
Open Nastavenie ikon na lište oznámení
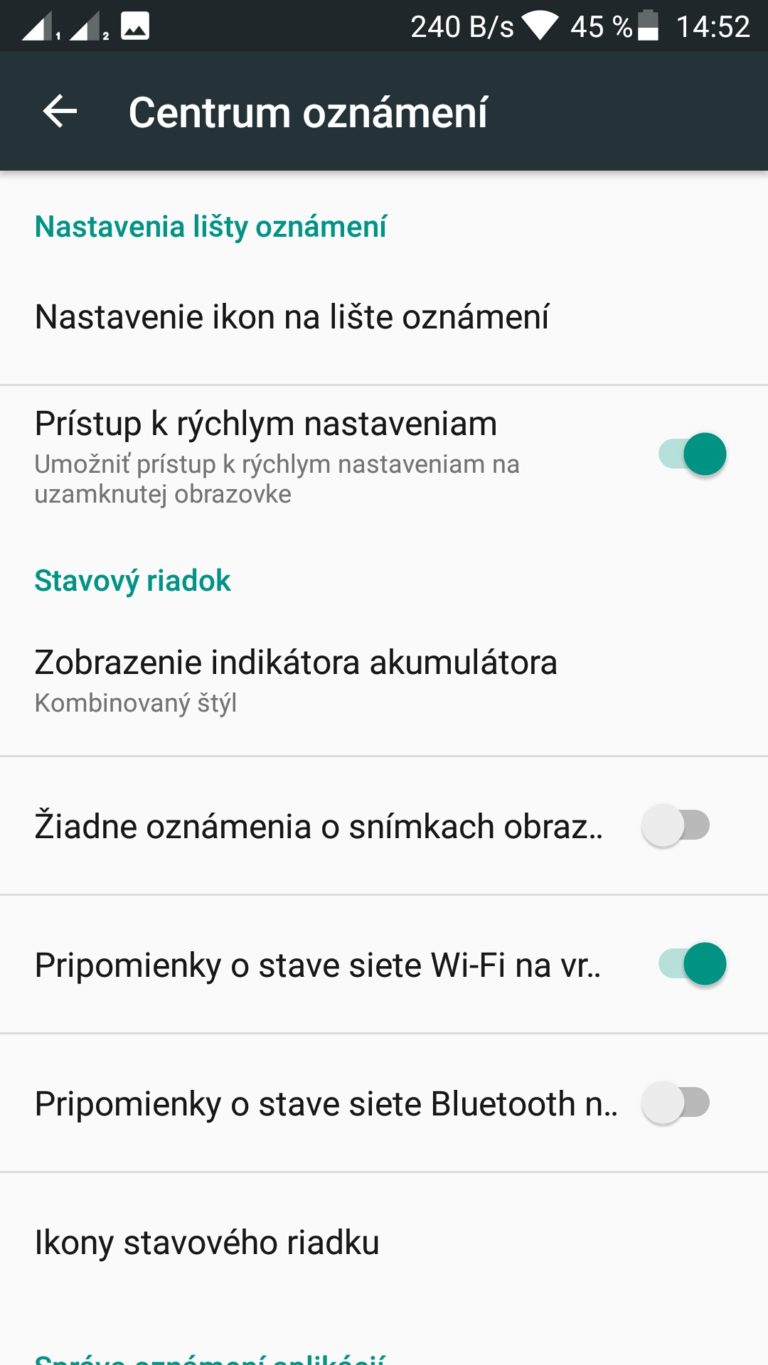click(x=384, y=317)
